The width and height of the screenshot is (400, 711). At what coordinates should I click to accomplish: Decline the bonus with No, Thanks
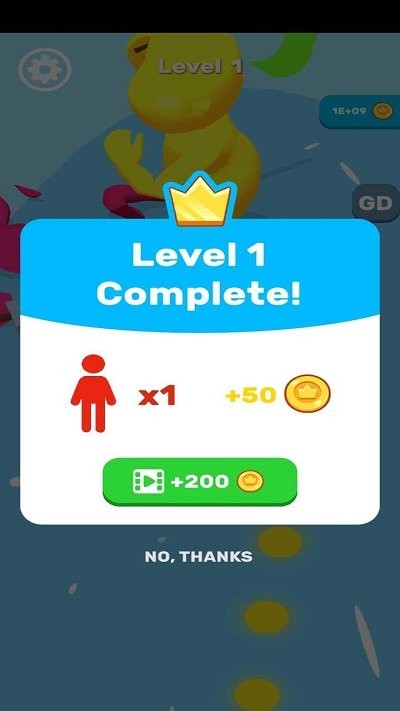pos(199,556)
